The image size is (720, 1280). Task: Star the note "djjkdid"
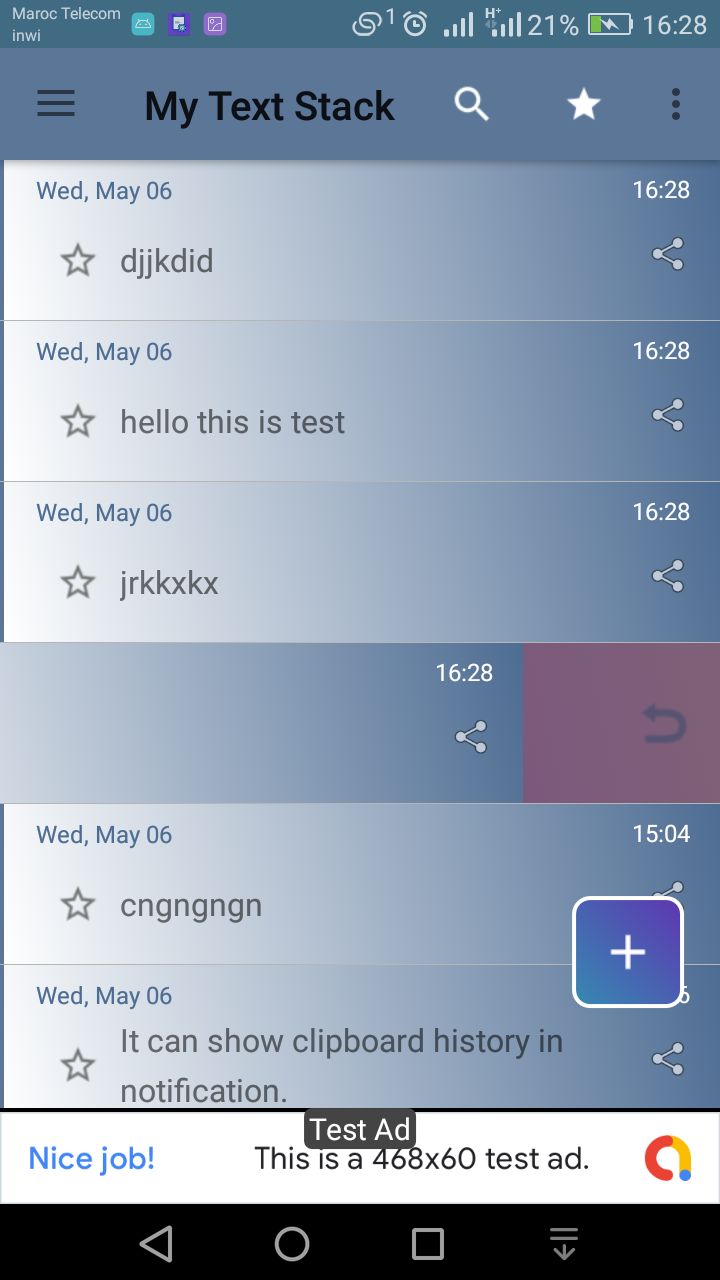point(78,261)
